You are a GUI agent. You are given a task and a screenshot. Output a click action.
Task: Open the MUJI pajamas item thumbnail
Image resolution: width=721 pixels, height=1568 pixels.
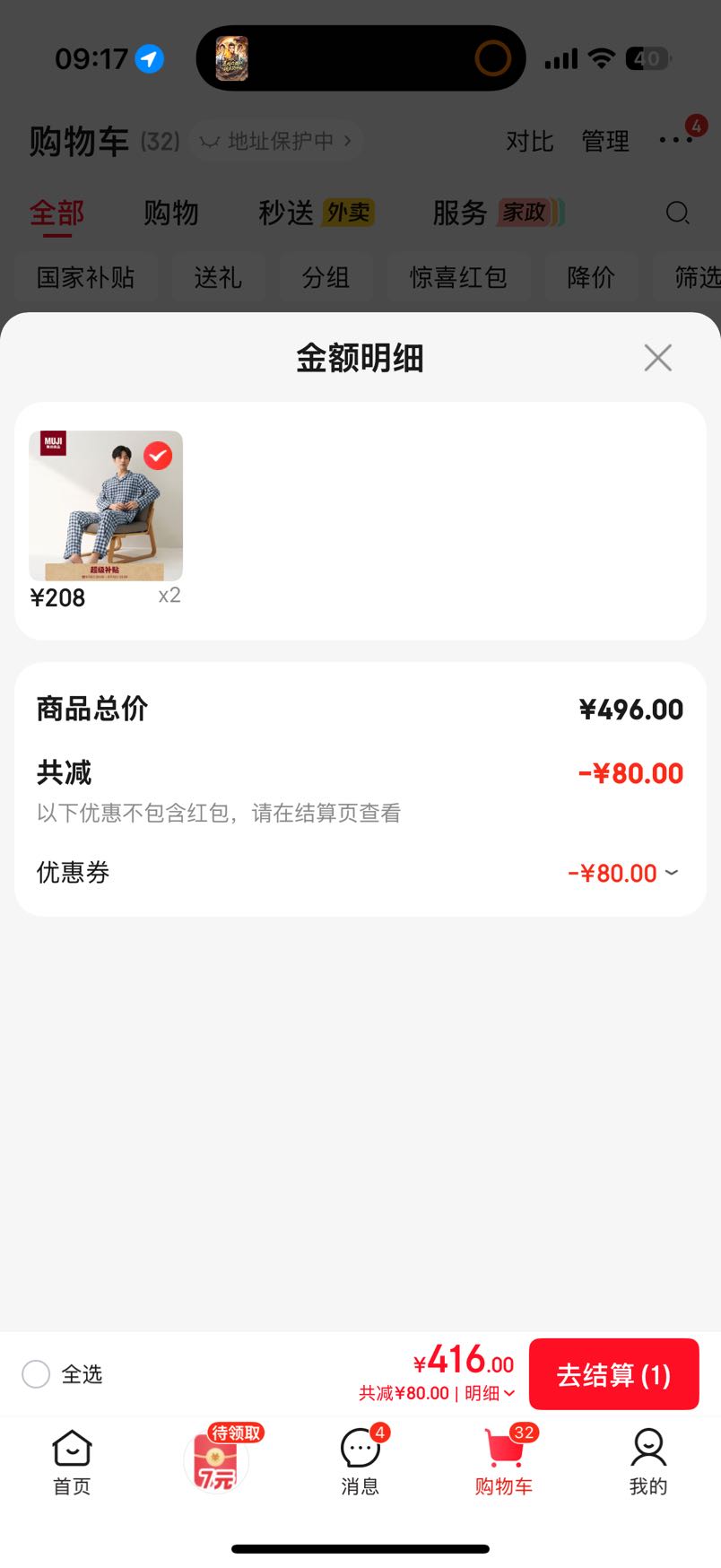tap(106, 506)
